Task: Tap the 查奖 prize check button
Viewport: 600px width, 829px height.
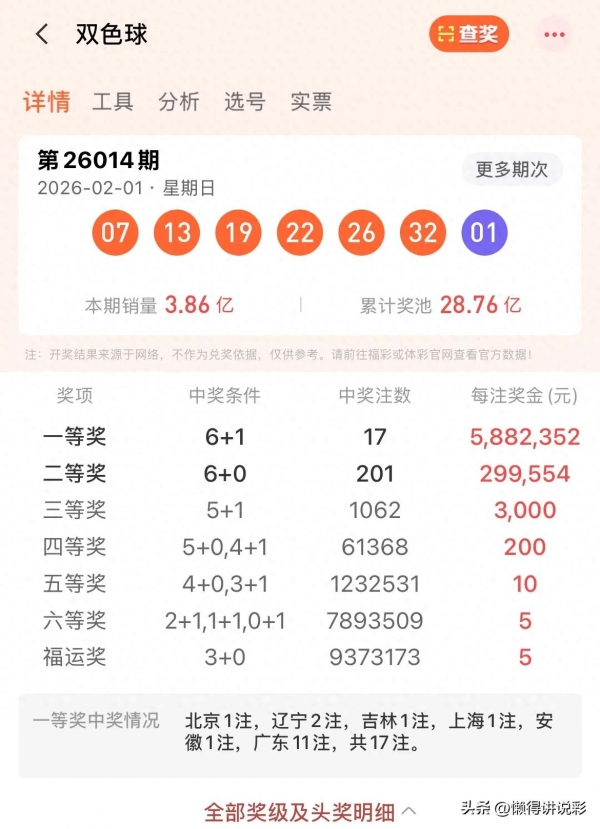Action: coord(469,34)
